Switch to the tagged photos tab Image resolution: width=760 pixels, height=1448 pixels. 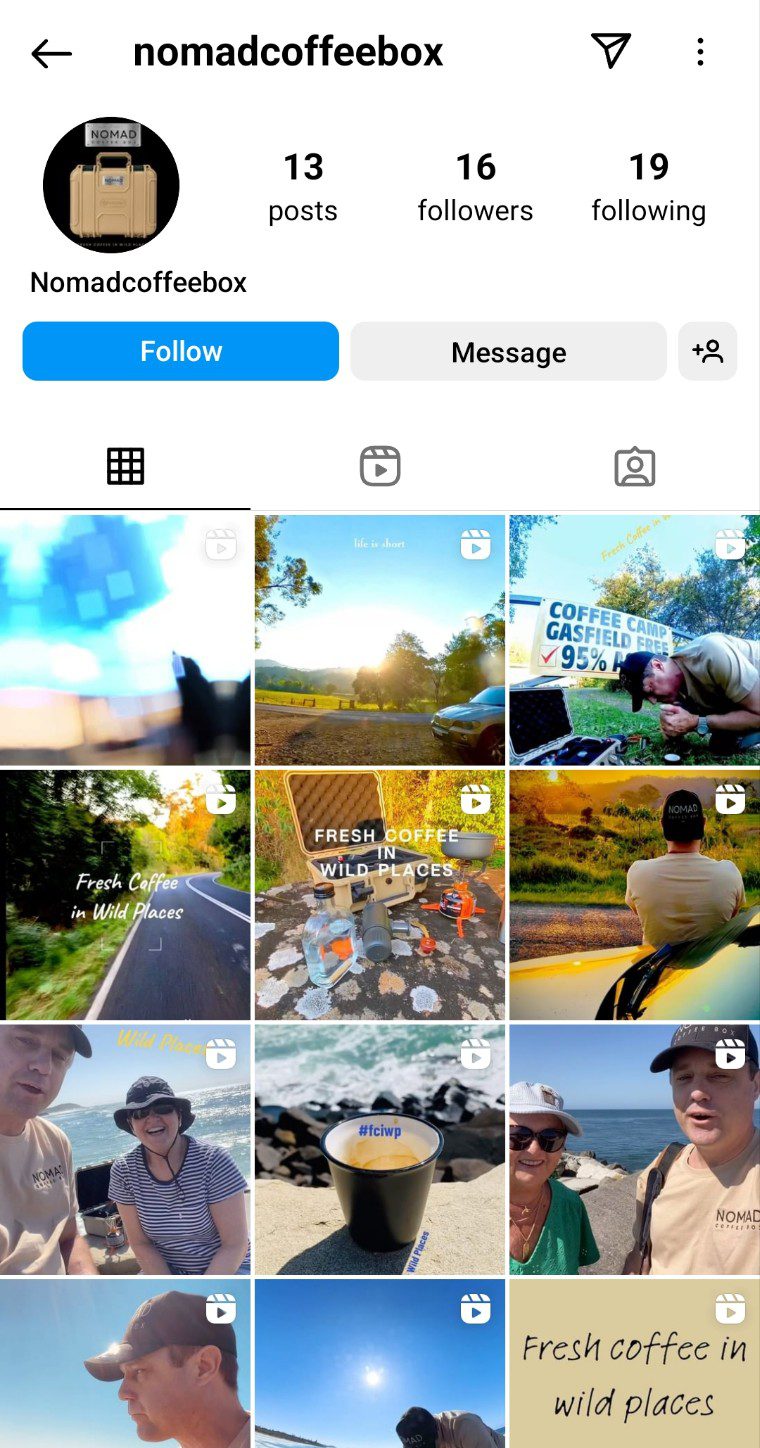point(634,467)
